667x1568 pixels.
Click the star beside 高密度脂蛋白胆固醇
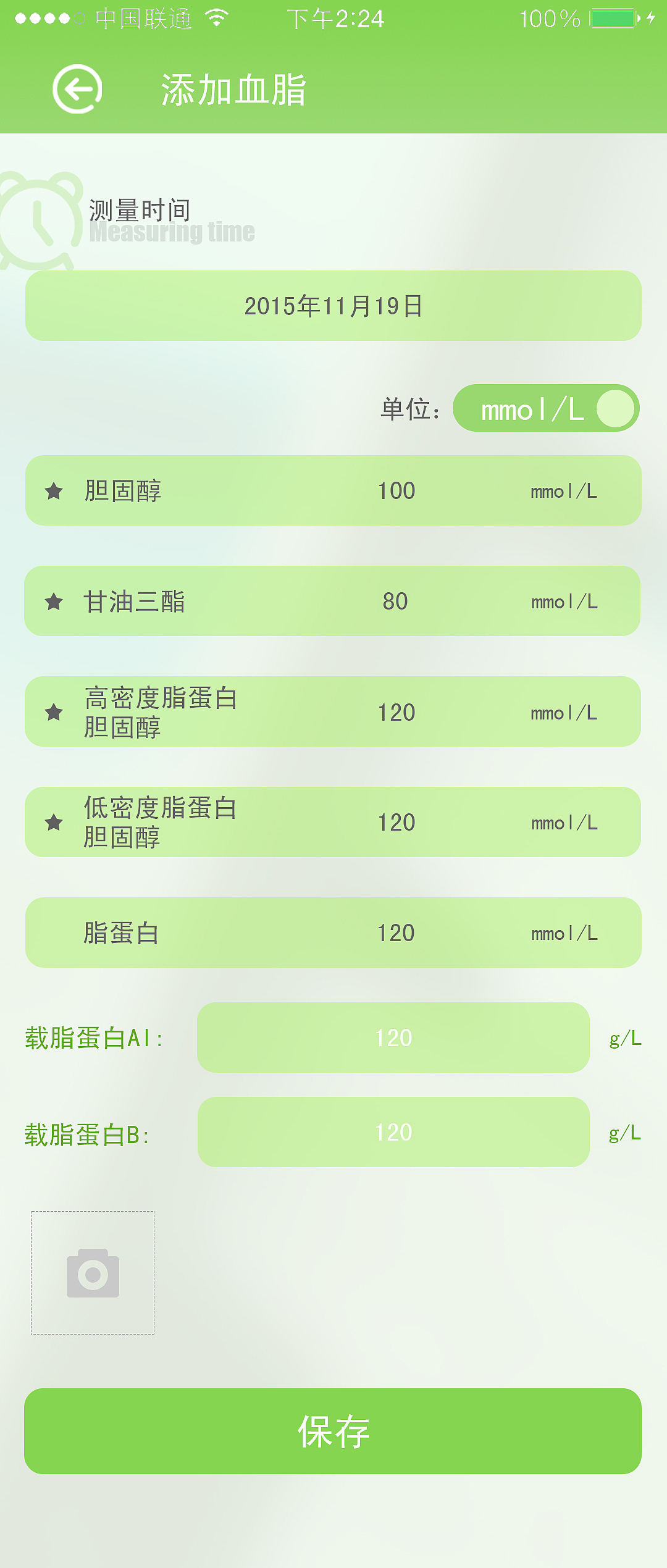[55, 711]
